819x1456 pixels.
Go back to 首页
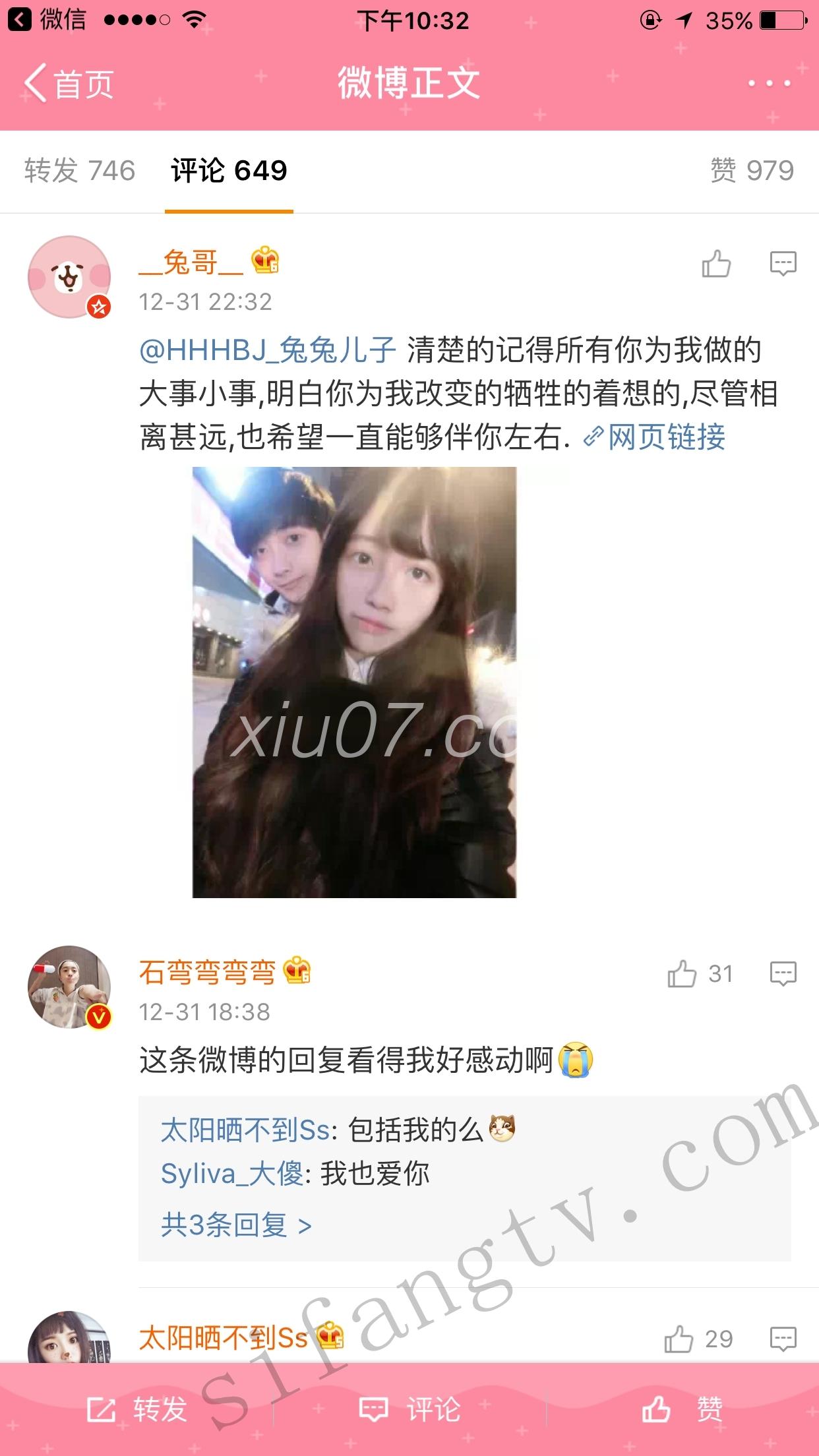coord(69,84)
